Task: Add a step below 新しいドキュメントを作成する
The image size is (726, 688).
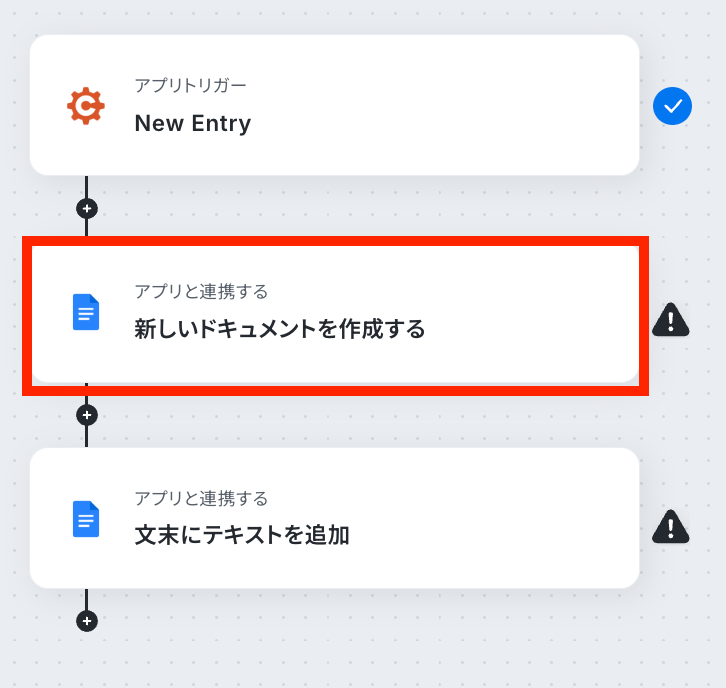Action: (x=87, y=414)
